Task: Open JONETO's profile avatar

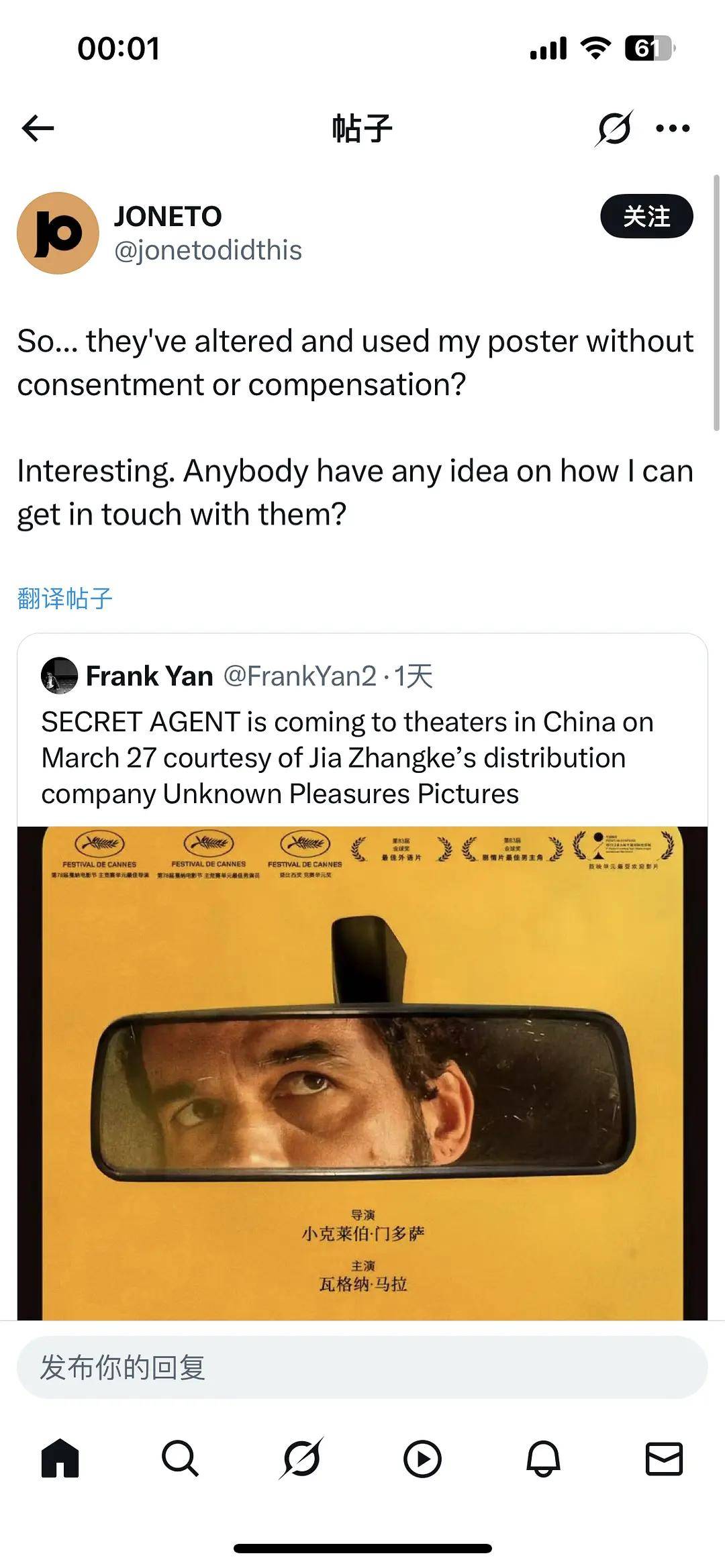Action: pos(58,233)
